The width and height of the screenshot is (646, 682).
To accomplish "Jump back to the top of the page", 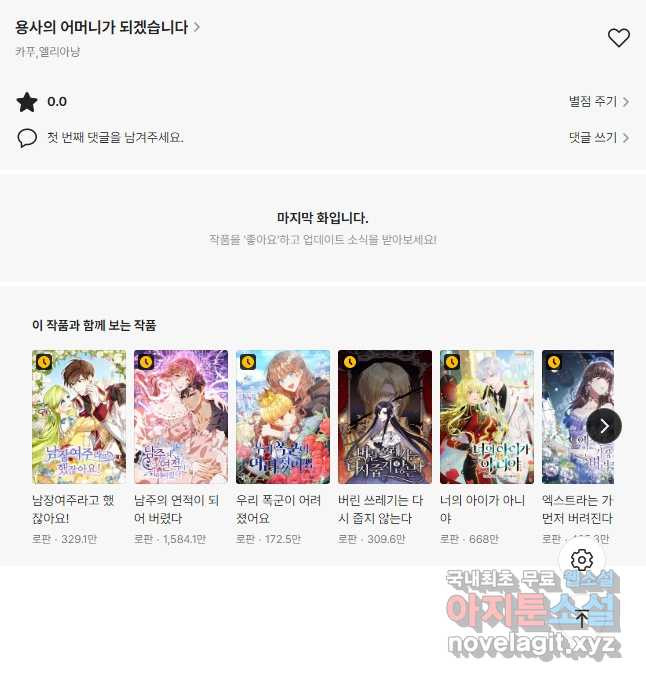I will pos(582,619).
